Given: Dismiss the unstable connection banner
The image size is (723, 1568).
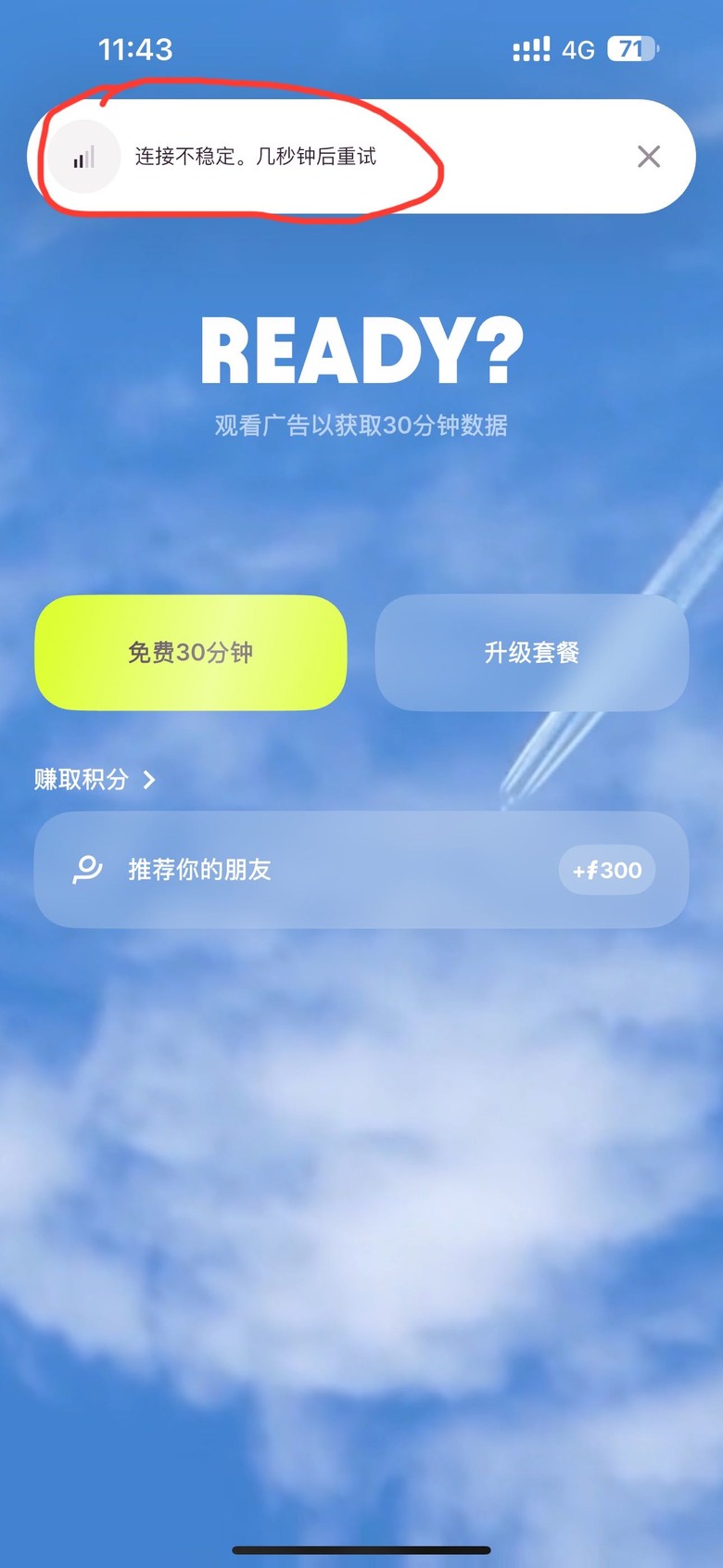Looking at the screenshot, I should [x=649, y=157].
